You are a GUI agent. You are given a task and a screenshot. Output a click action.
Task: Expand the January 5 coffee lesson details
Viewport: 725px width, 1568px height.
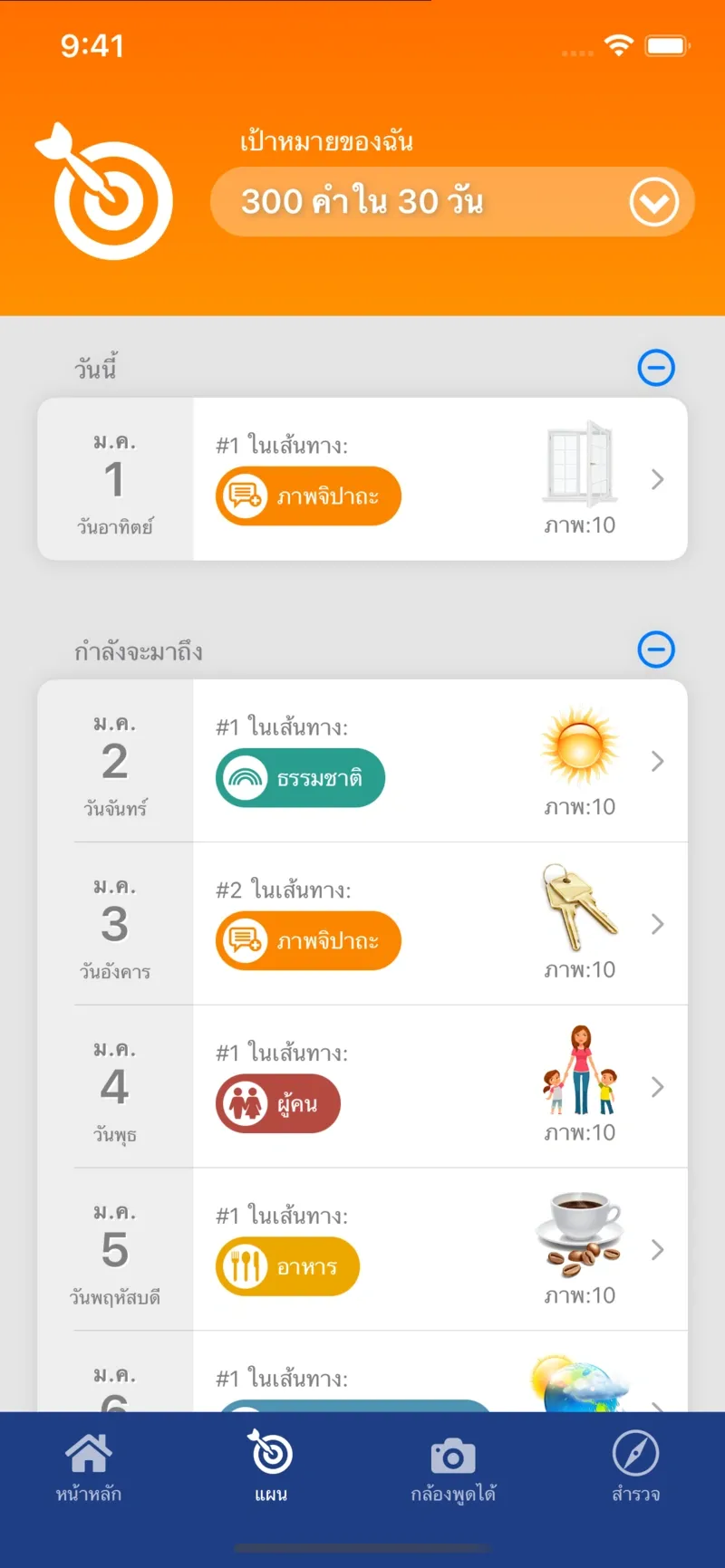657,1251
